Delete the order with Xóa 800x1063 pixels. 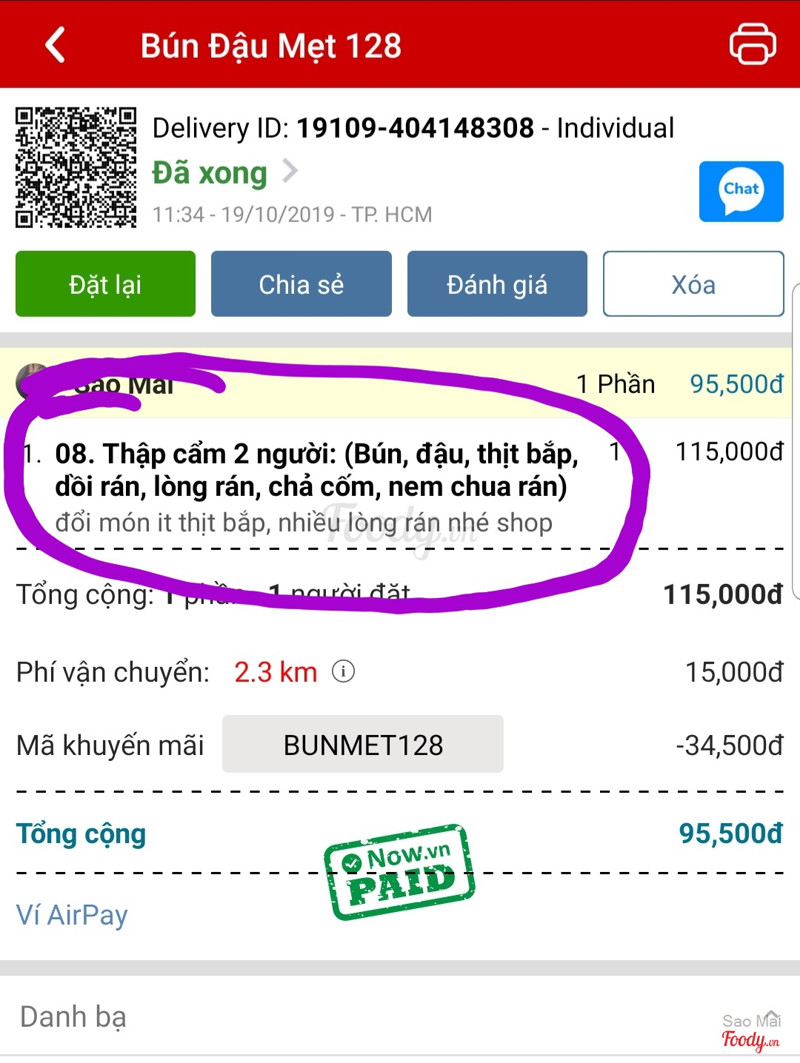tap(693, 284)
